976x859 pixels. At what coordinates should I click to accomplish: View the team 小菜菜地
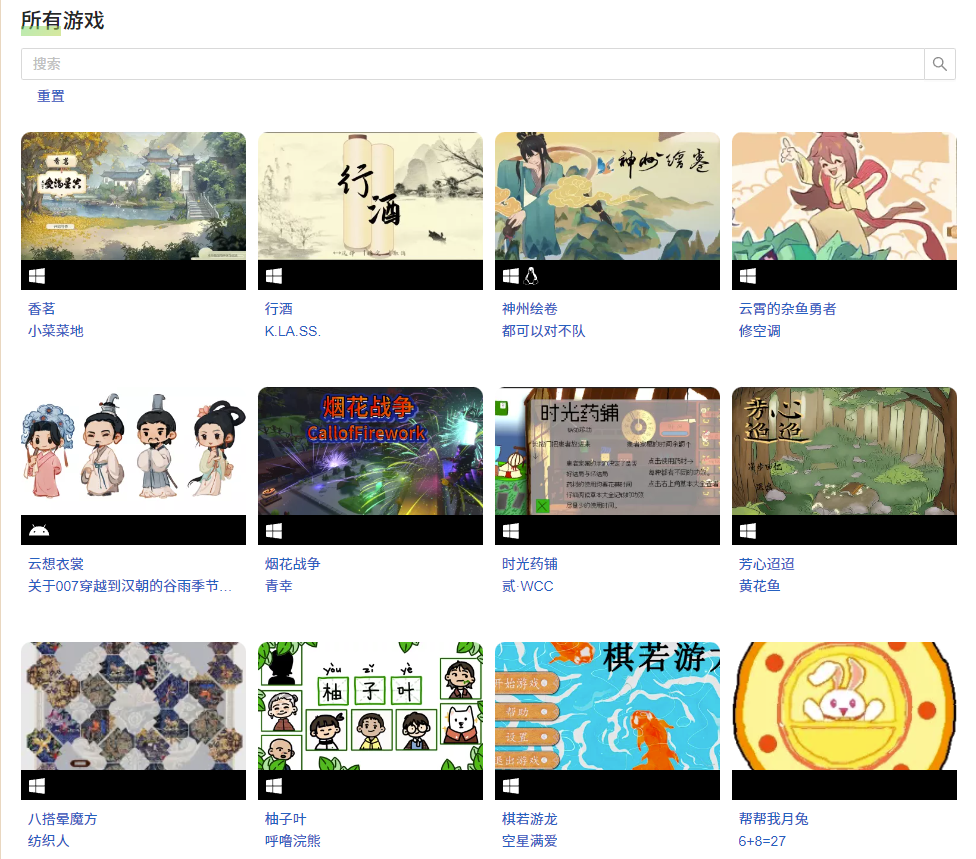56,331
